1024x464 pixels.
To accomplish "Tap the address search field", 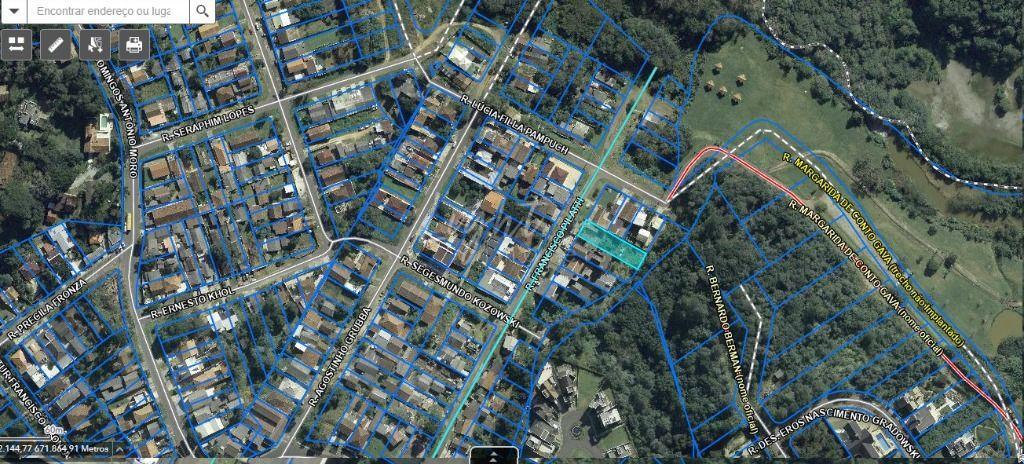I will tap(105, 11).
